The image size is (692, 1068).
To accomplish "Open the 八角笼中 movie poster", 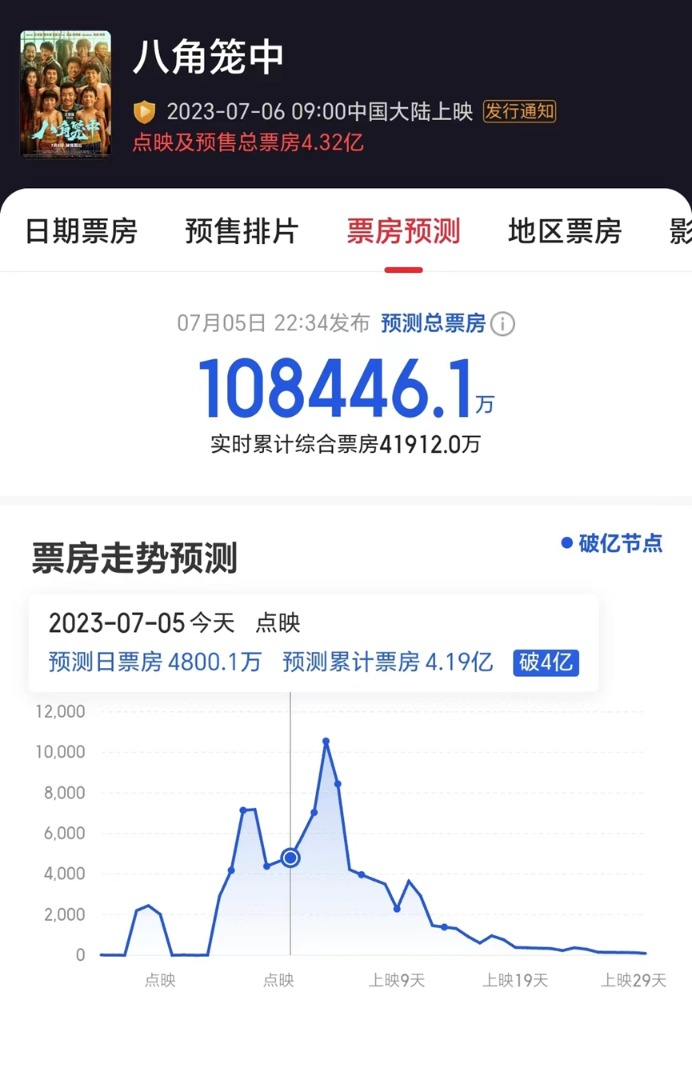I will point(66,94).
